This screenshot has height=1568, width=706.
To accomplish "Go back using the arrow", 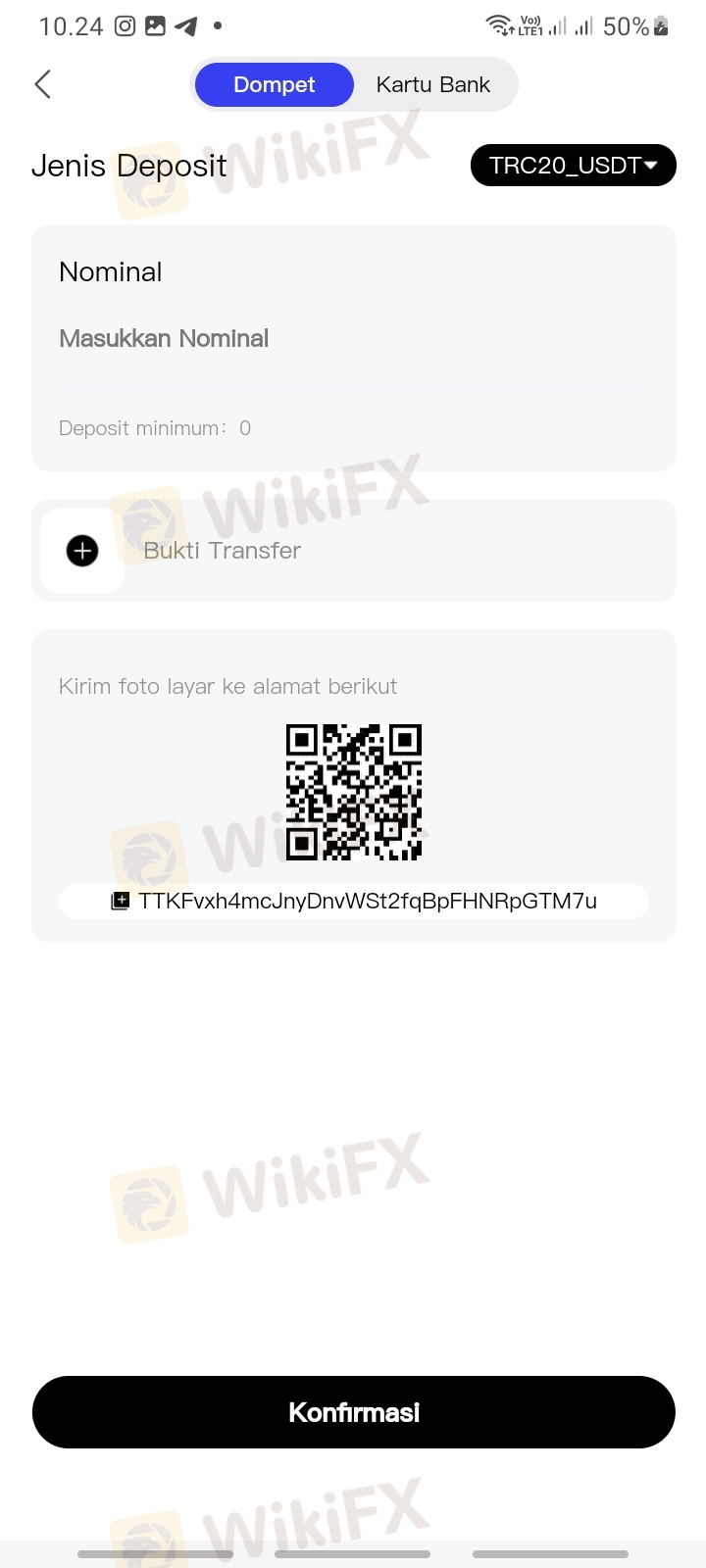I will click(42, 84).
